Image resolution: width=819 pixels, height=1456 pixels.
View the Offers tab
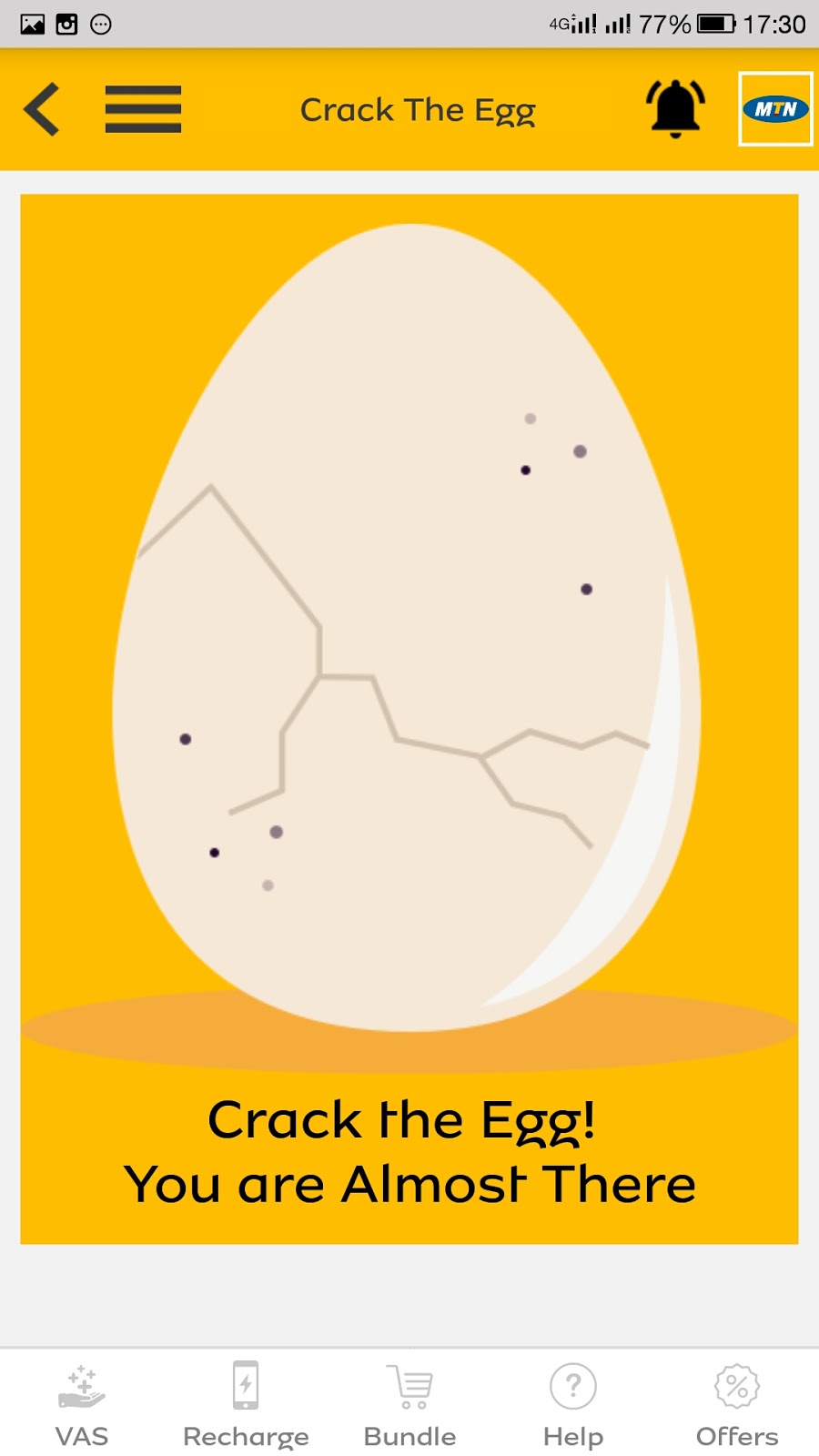(x=737, y=1406)
